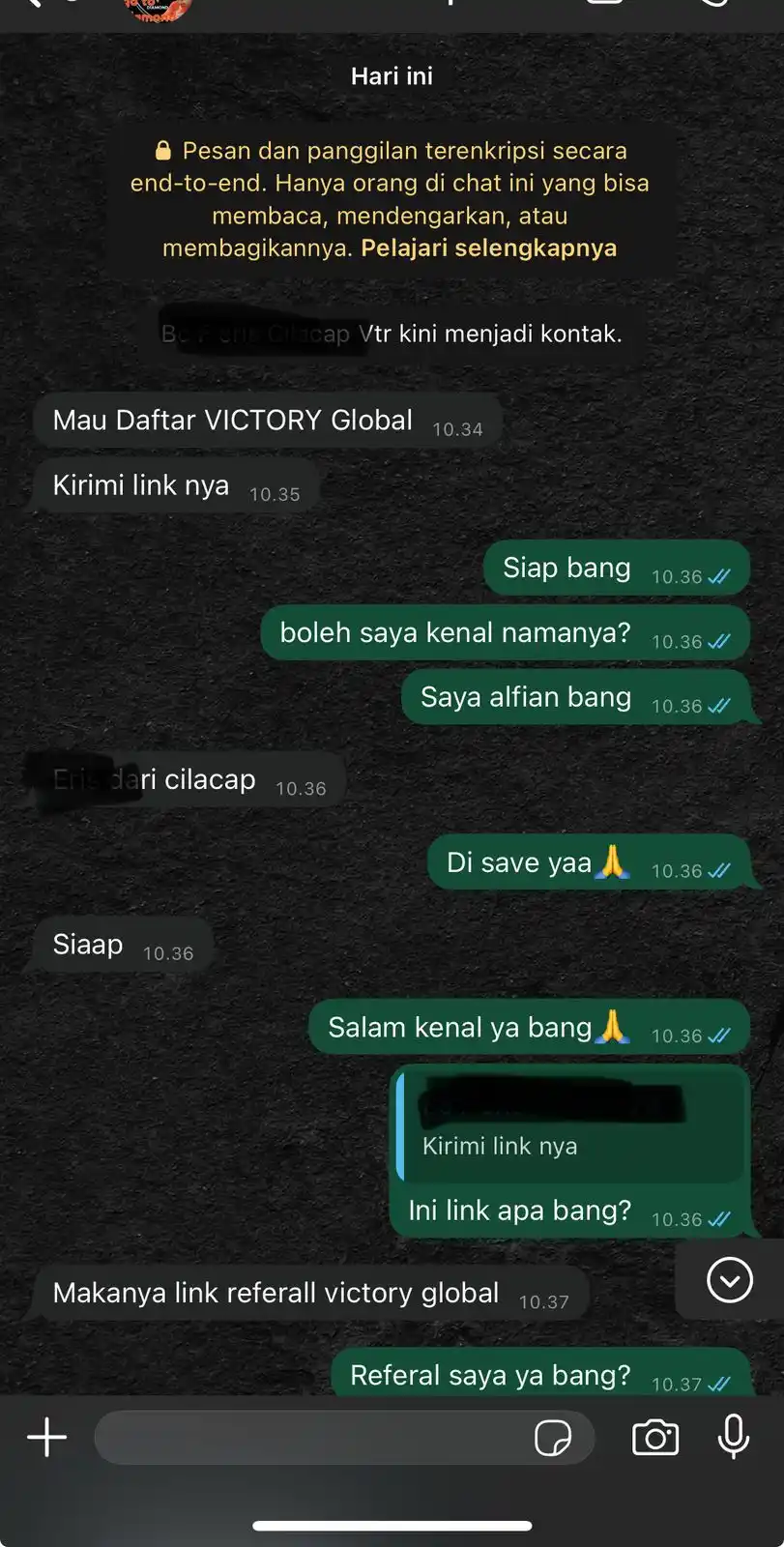Open the camera to take a photo
Image resolution: width=784 pixels, height=1547 pixels.
click(x=655, y=1438)
